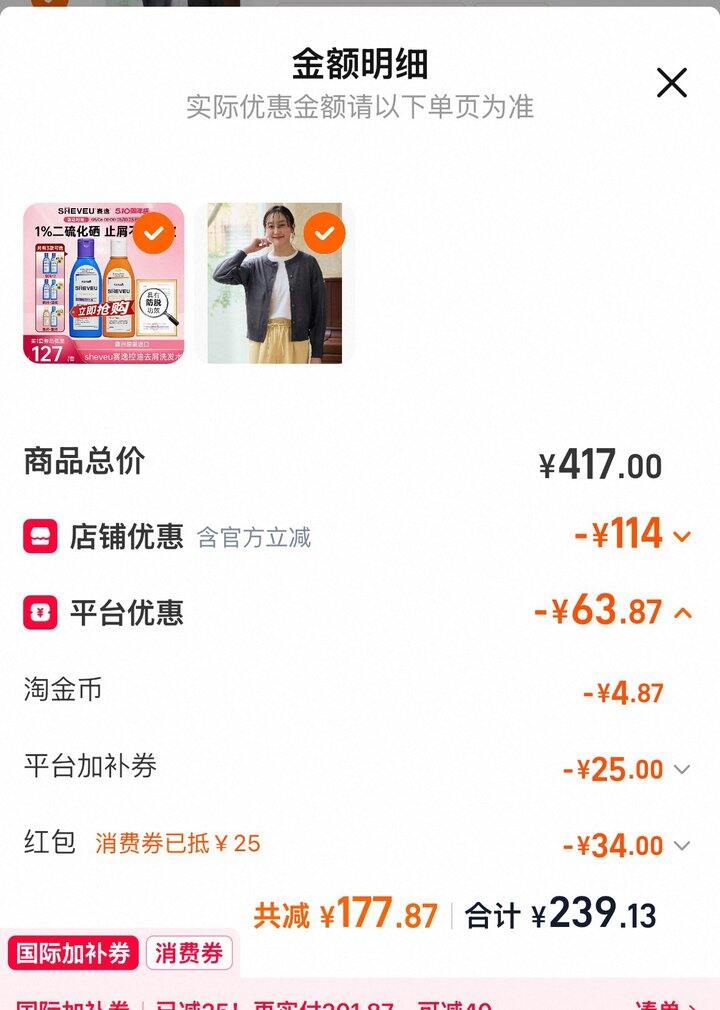Open the gray cardigan product thumbnail
This screenshot has width=720, height=1010.
pyautogui.click(x=274, y=283)
